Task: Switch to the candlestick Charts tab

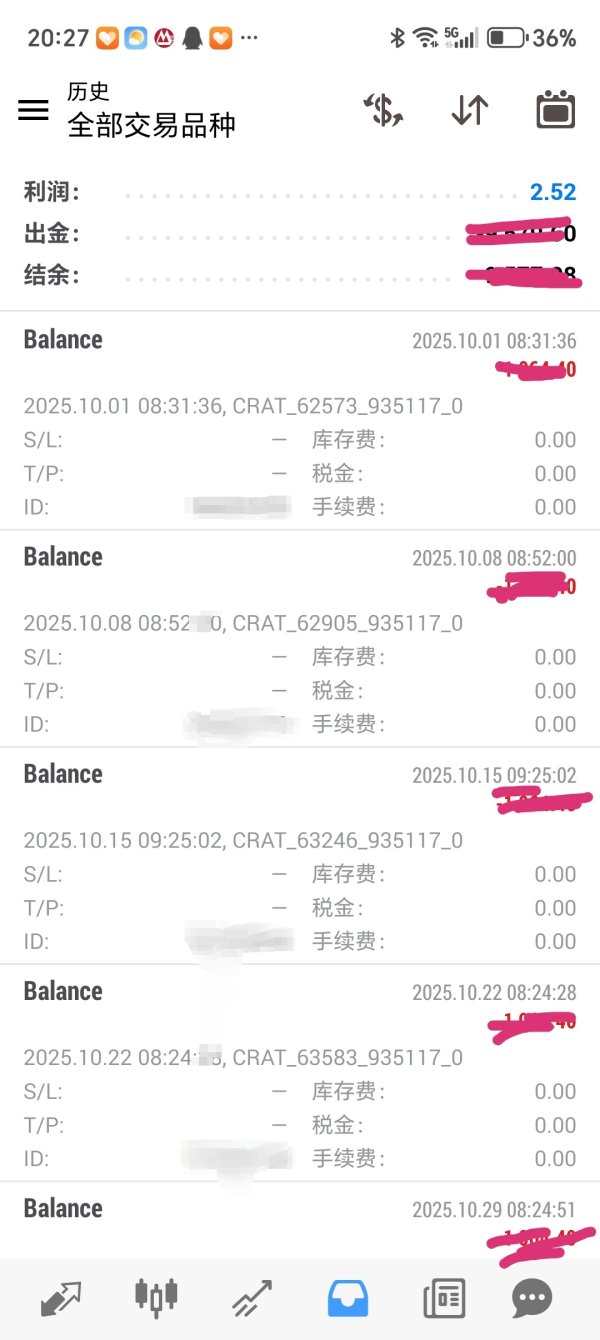Action: point(155,1298)
